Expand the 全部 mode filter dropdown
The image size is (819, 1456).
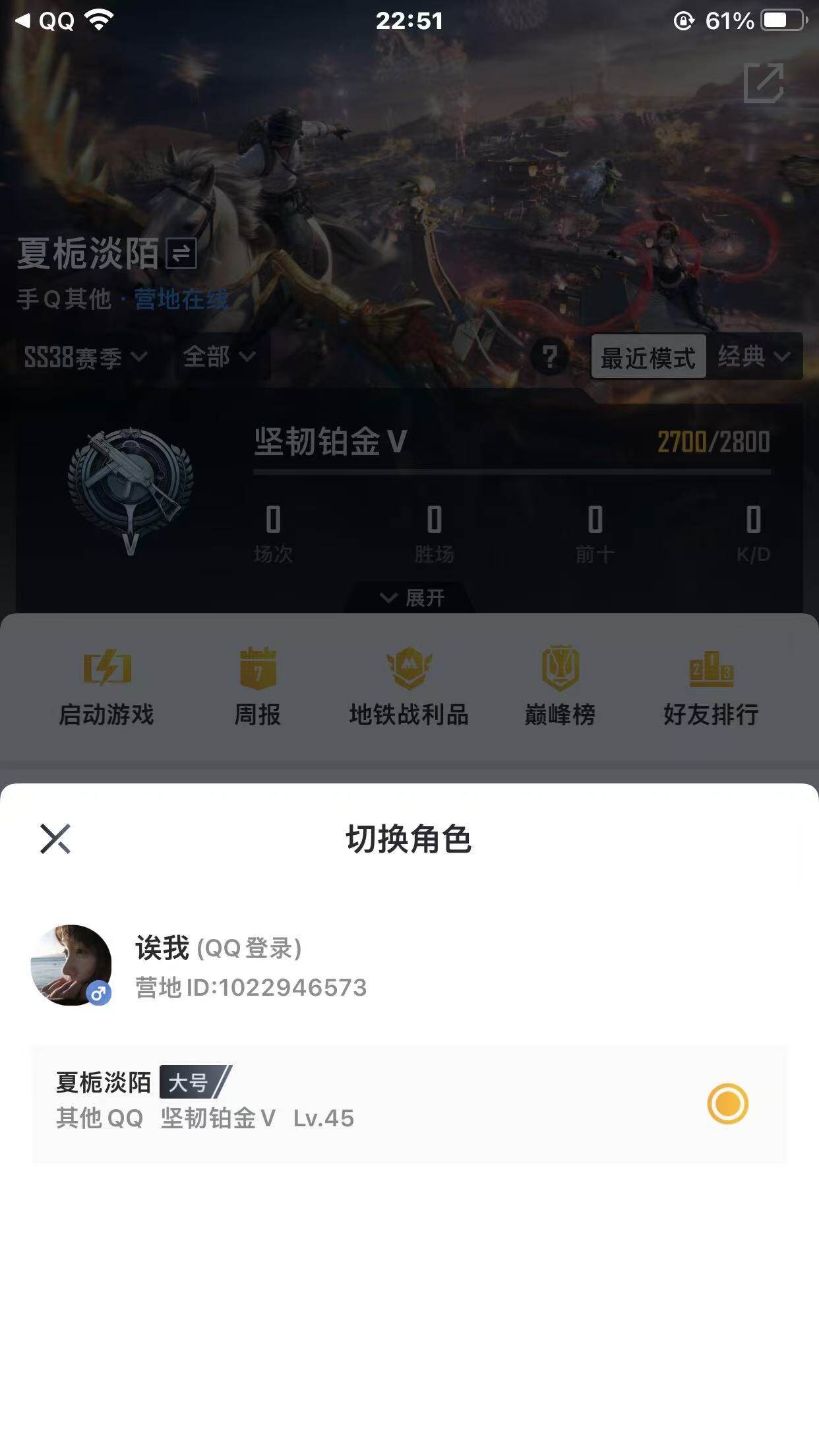219,357
